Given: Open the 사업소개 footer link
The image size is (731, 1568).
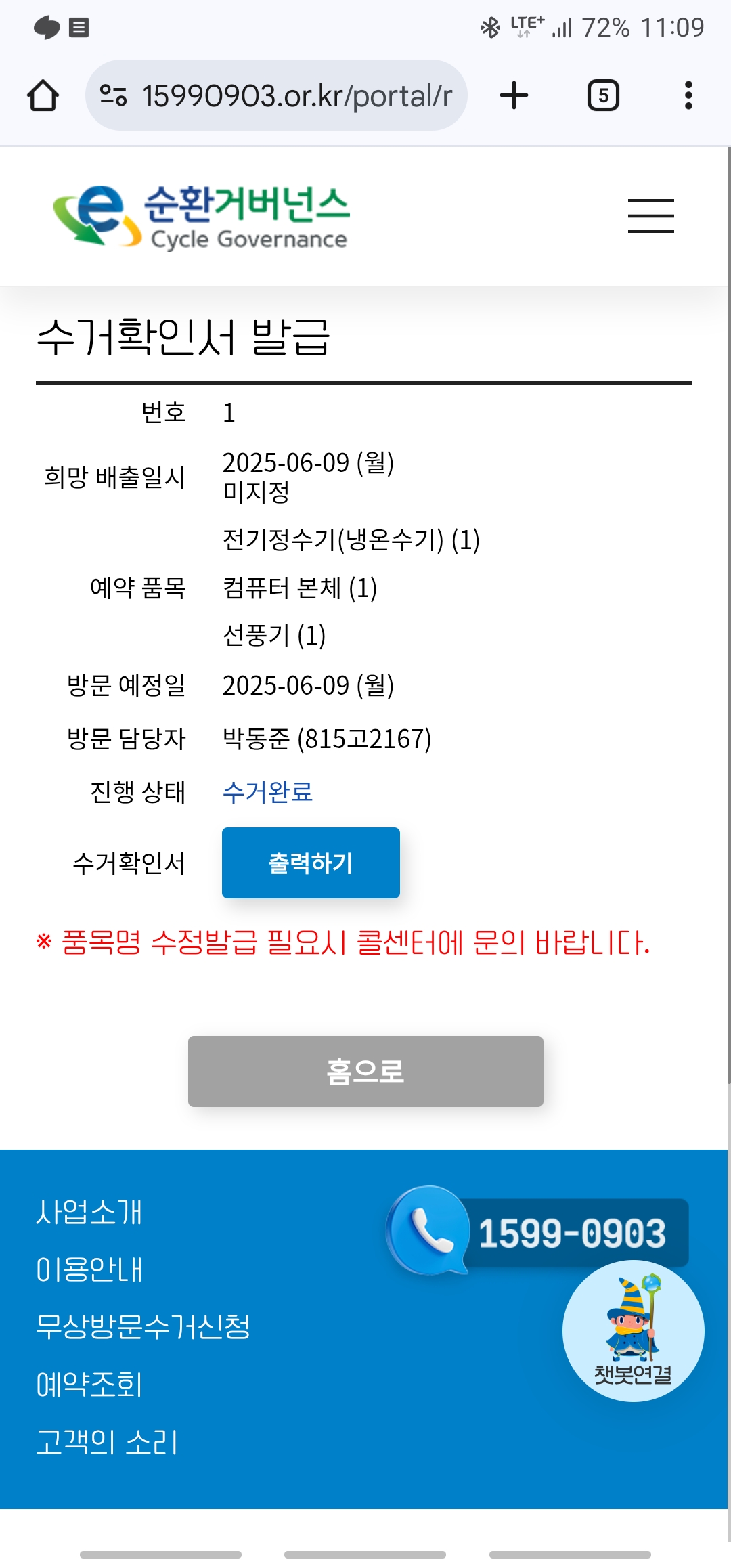Looking at the screenshot, I should 89,1212.
